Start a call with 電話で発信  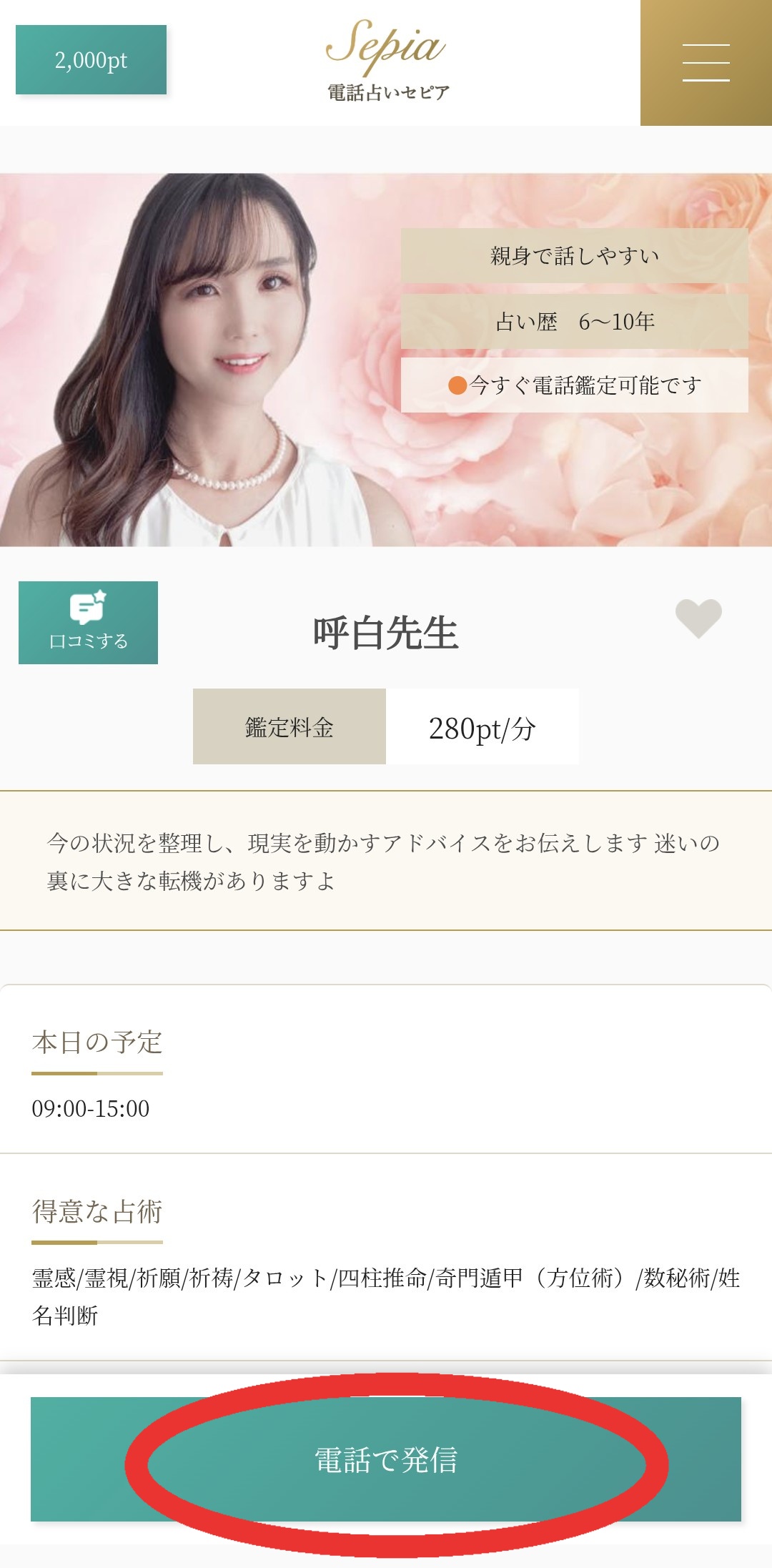click(386, 1459)
